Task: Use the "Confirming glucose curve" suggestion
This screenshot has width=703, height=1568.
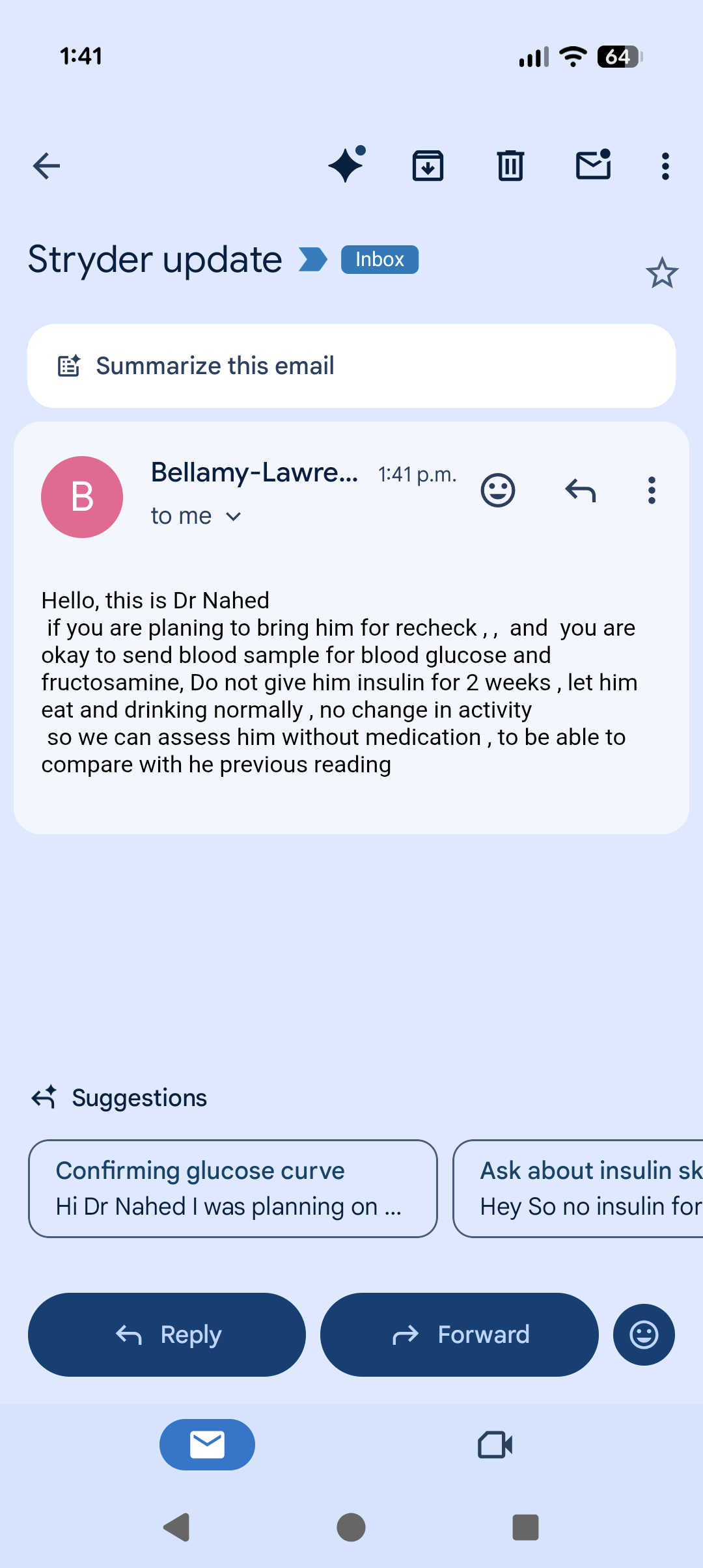Action: pyautogui.click(x=232, y=1189)
